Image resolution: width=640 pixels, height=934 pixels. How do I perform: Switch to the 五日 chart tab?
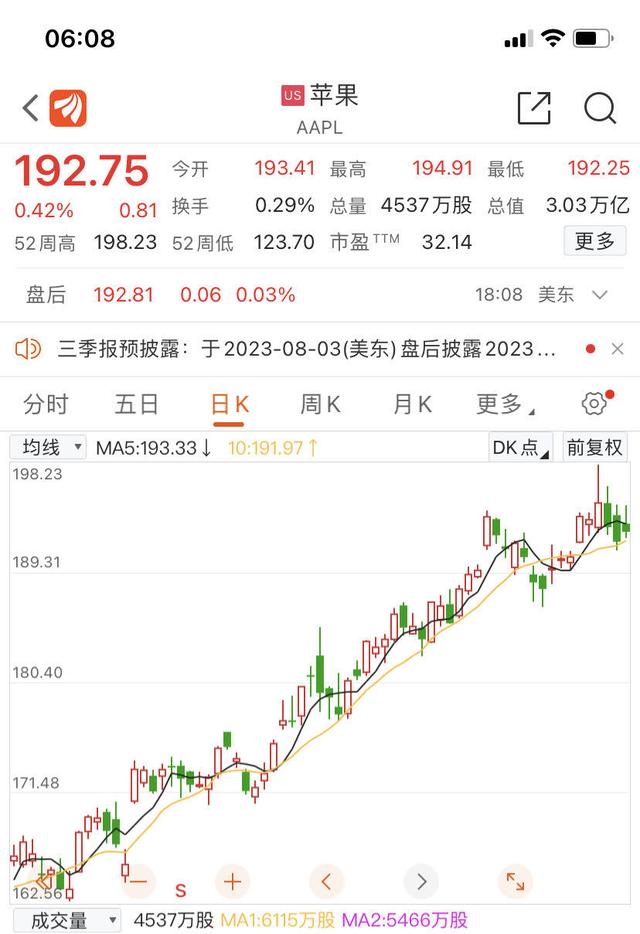tap(137, 404)
